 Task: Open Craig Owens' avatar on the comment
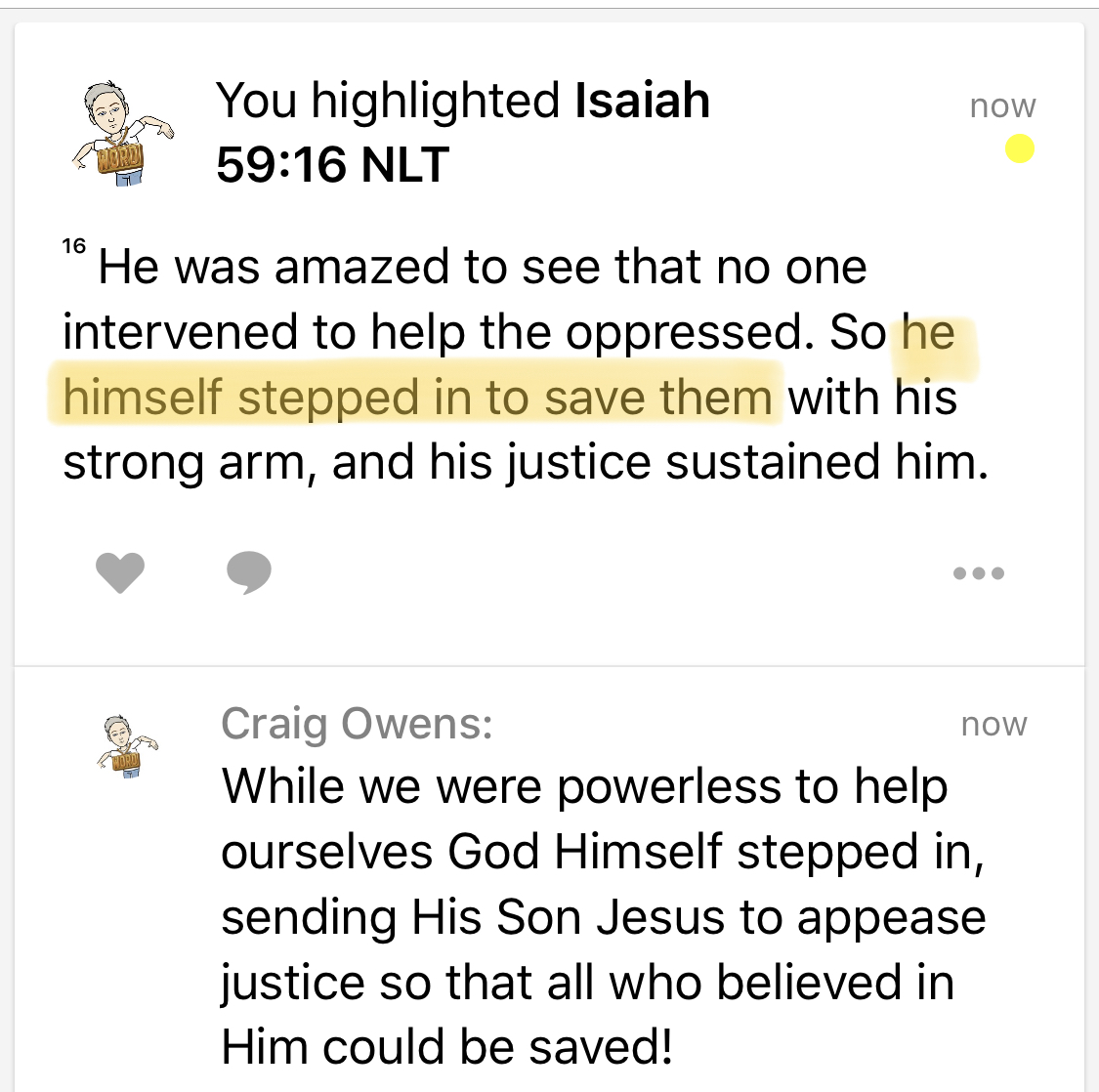(125, 747)
